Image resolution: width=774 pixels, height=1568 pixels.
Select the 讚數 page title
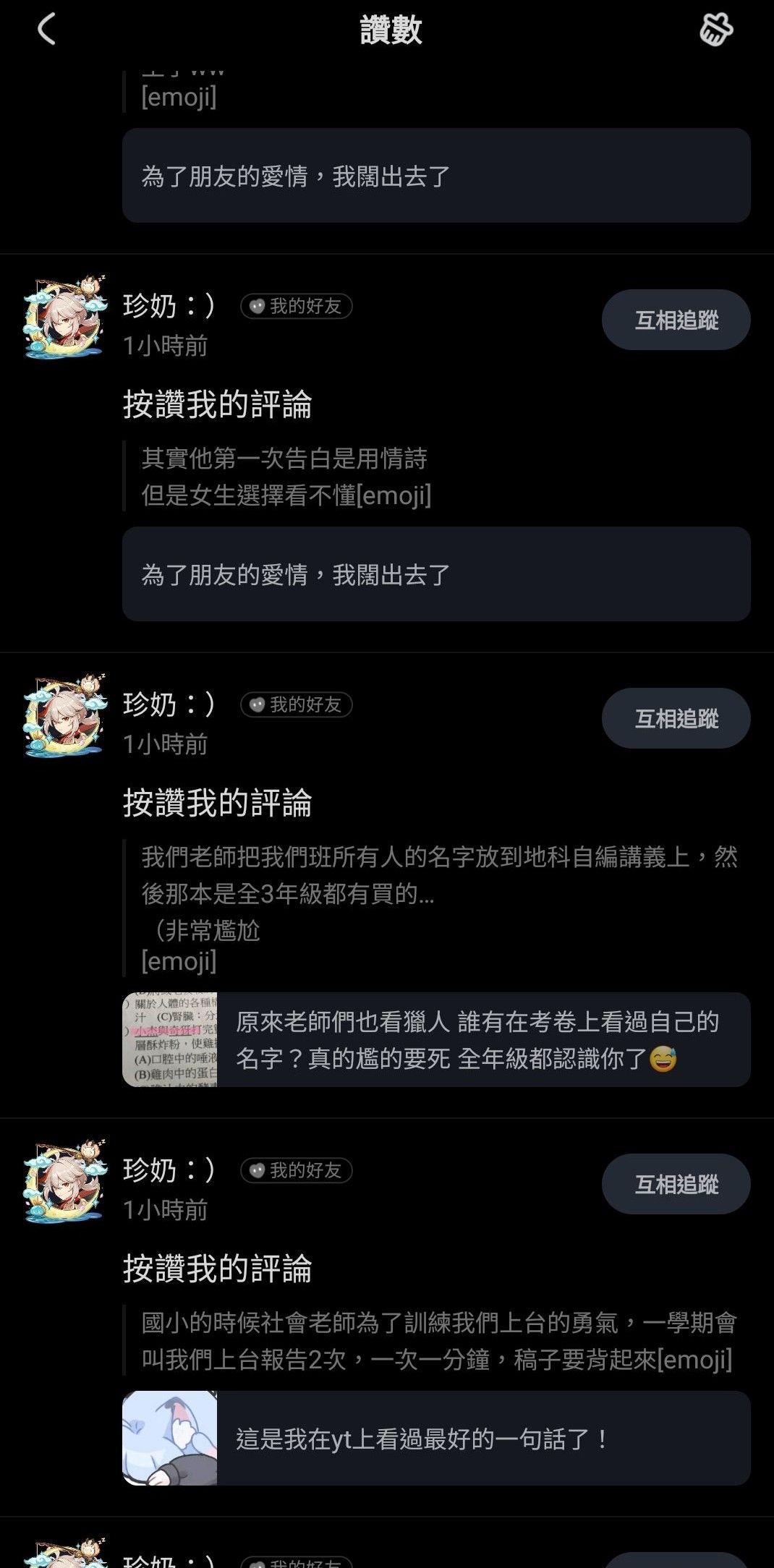pyautogui.click(x=387, y=30)
